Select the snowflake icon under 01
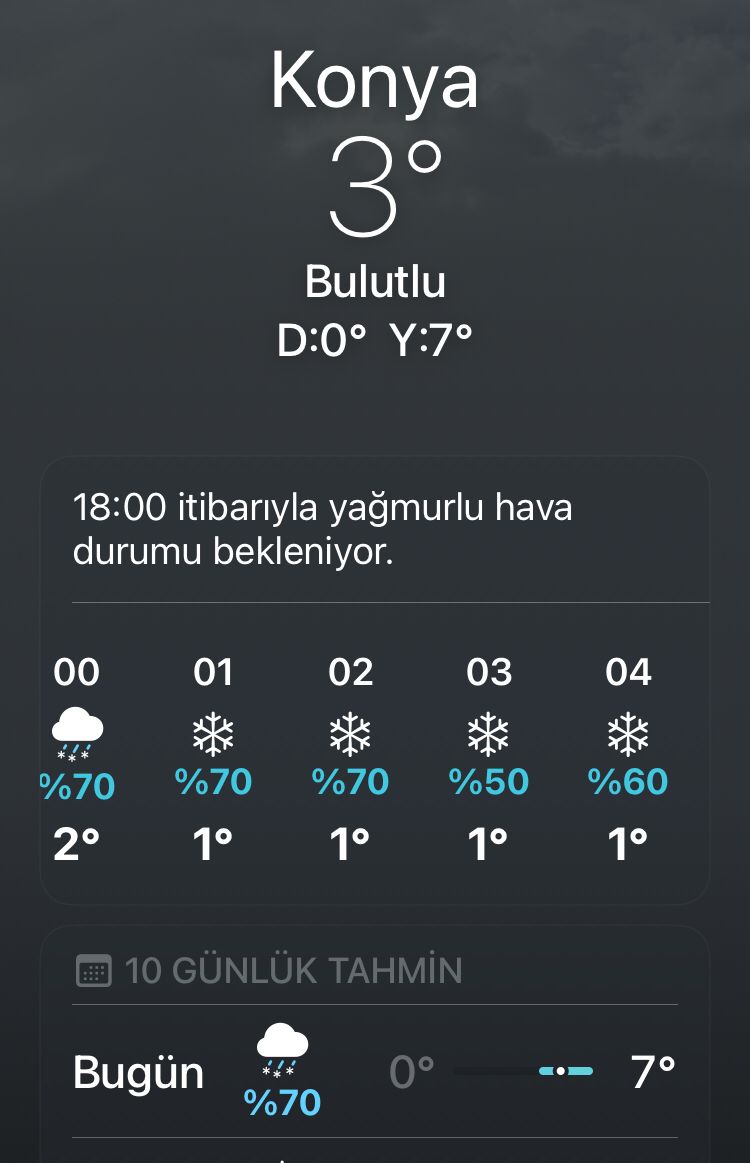The height and width of the screenshot is (1163, 750). 214,733
